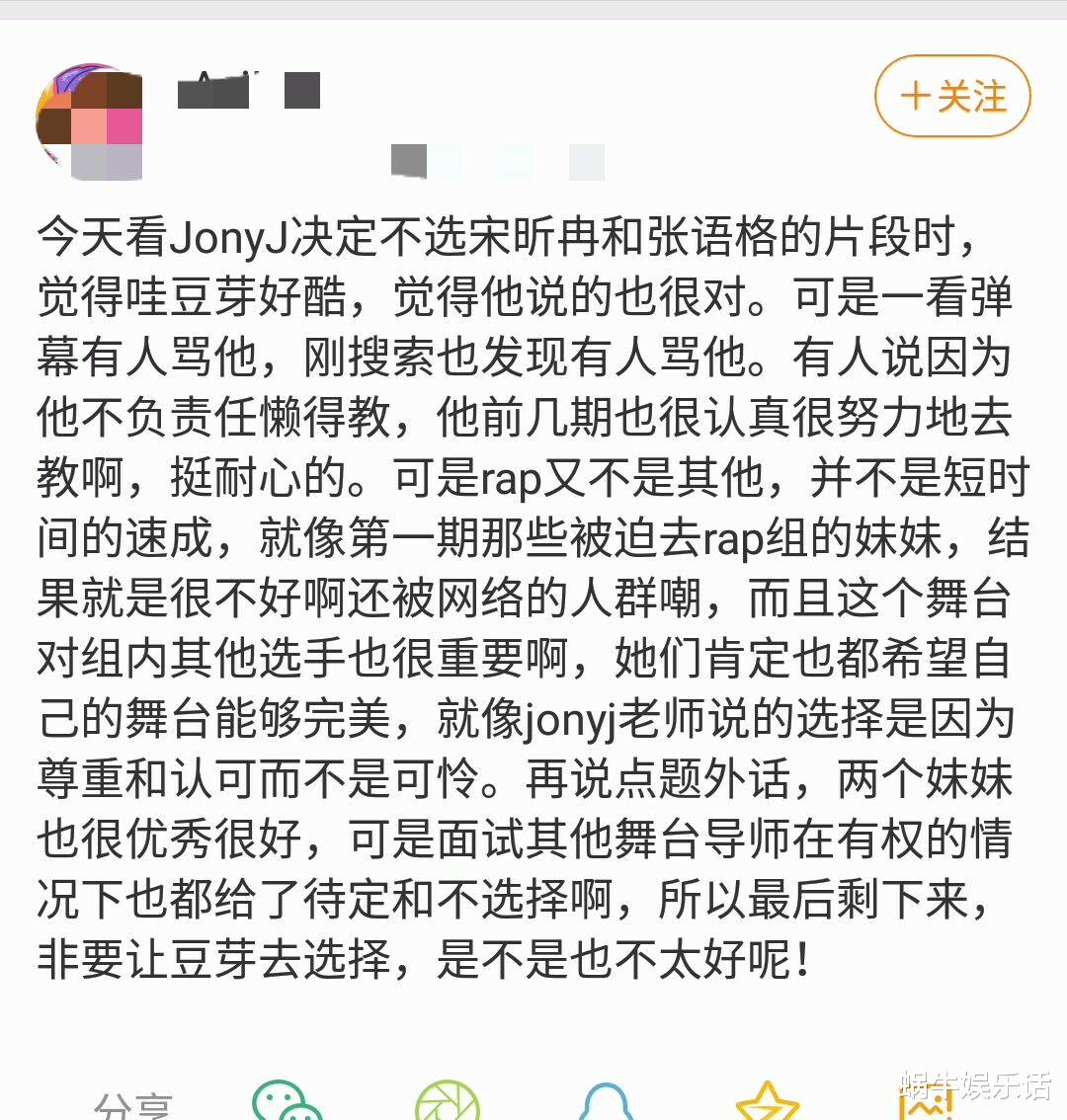The height and width of the screenshot is (1120, 1067).
Task: Open the verified badge next to the username
Action: click(x=301, y=91)
